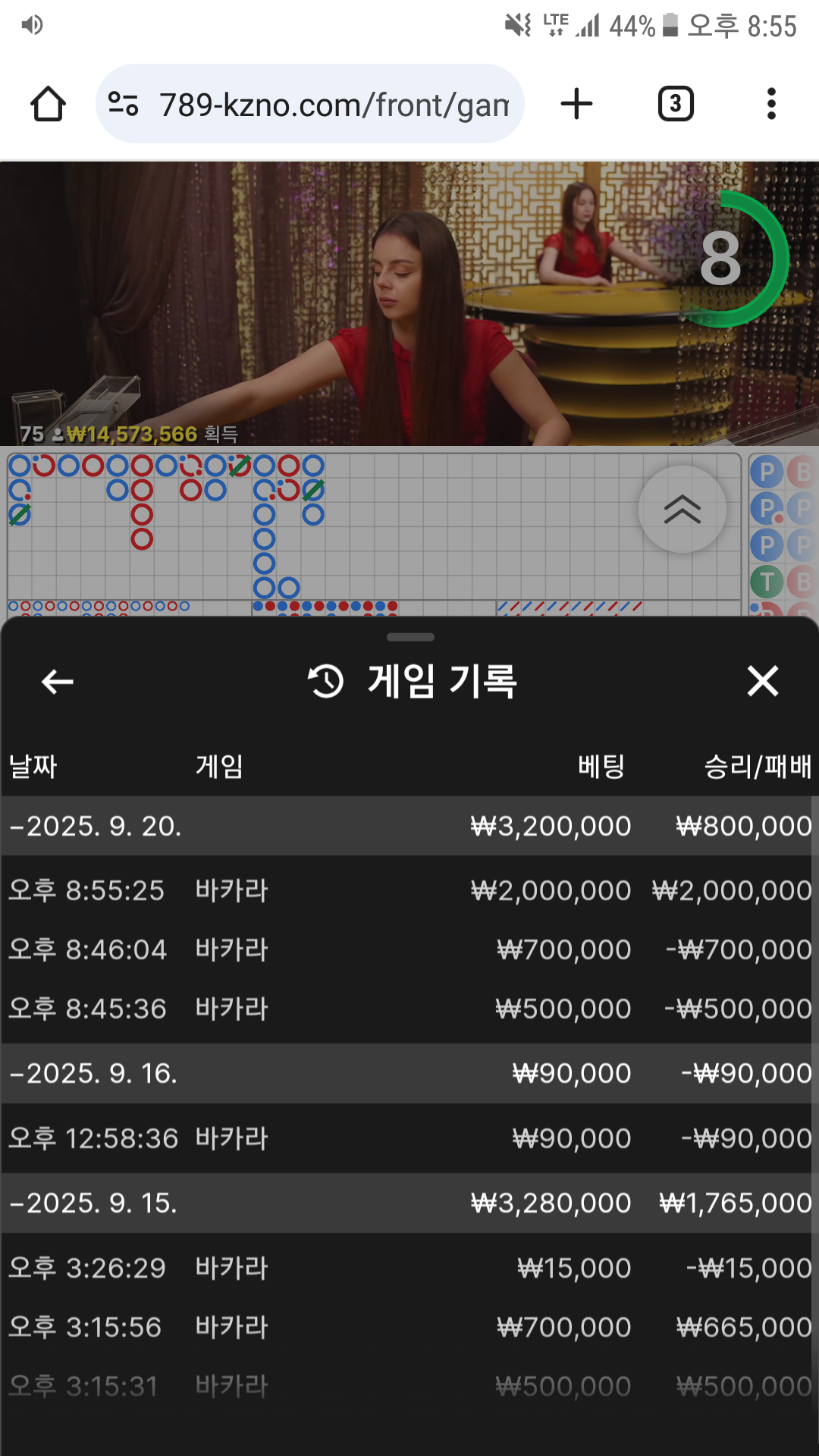This screenshot has height=1456, width=819.
Task: View the three open tabs
Action: [675, 104]
